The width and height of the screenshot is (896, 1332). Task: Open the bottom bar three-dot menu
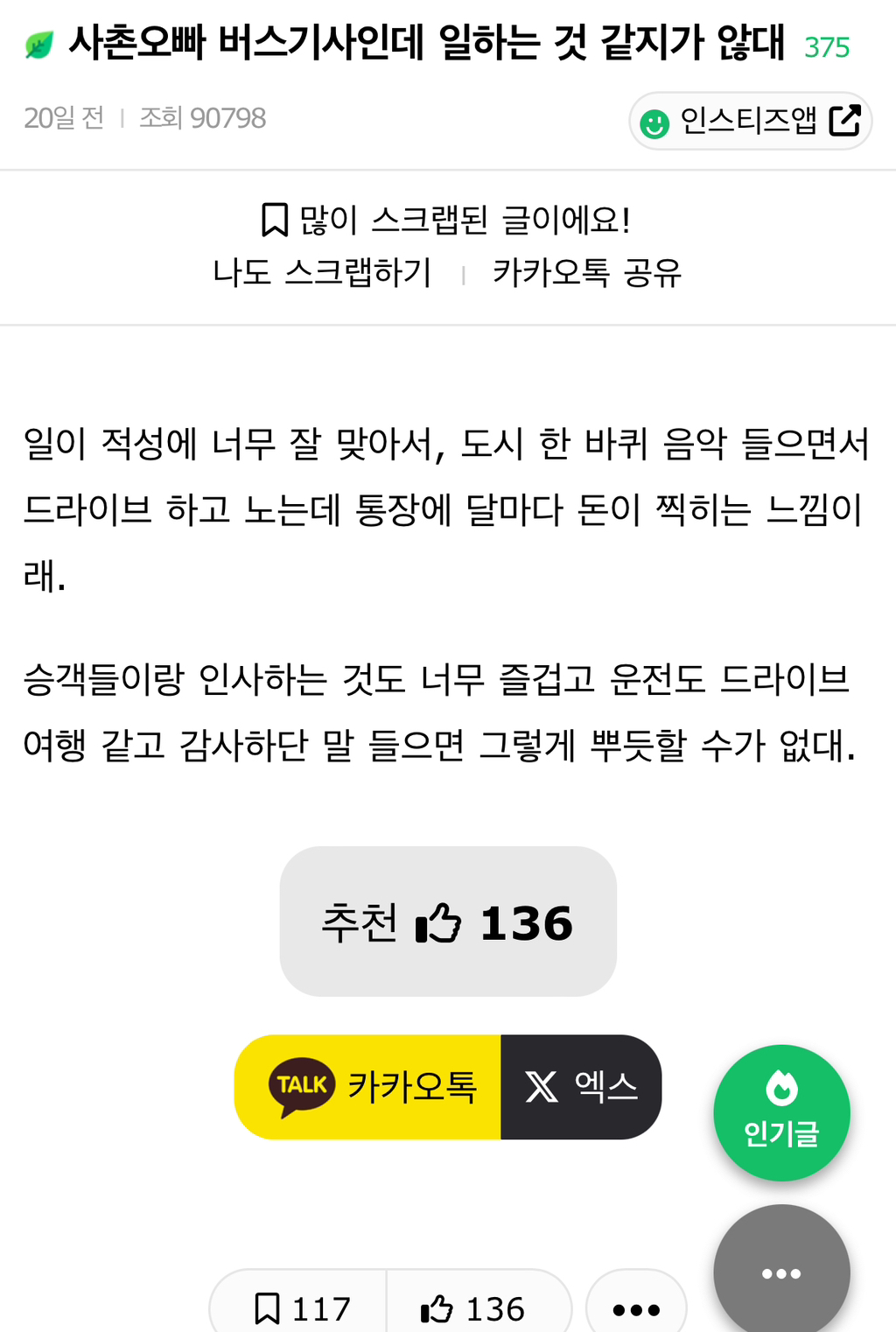tap(636, 1309)
